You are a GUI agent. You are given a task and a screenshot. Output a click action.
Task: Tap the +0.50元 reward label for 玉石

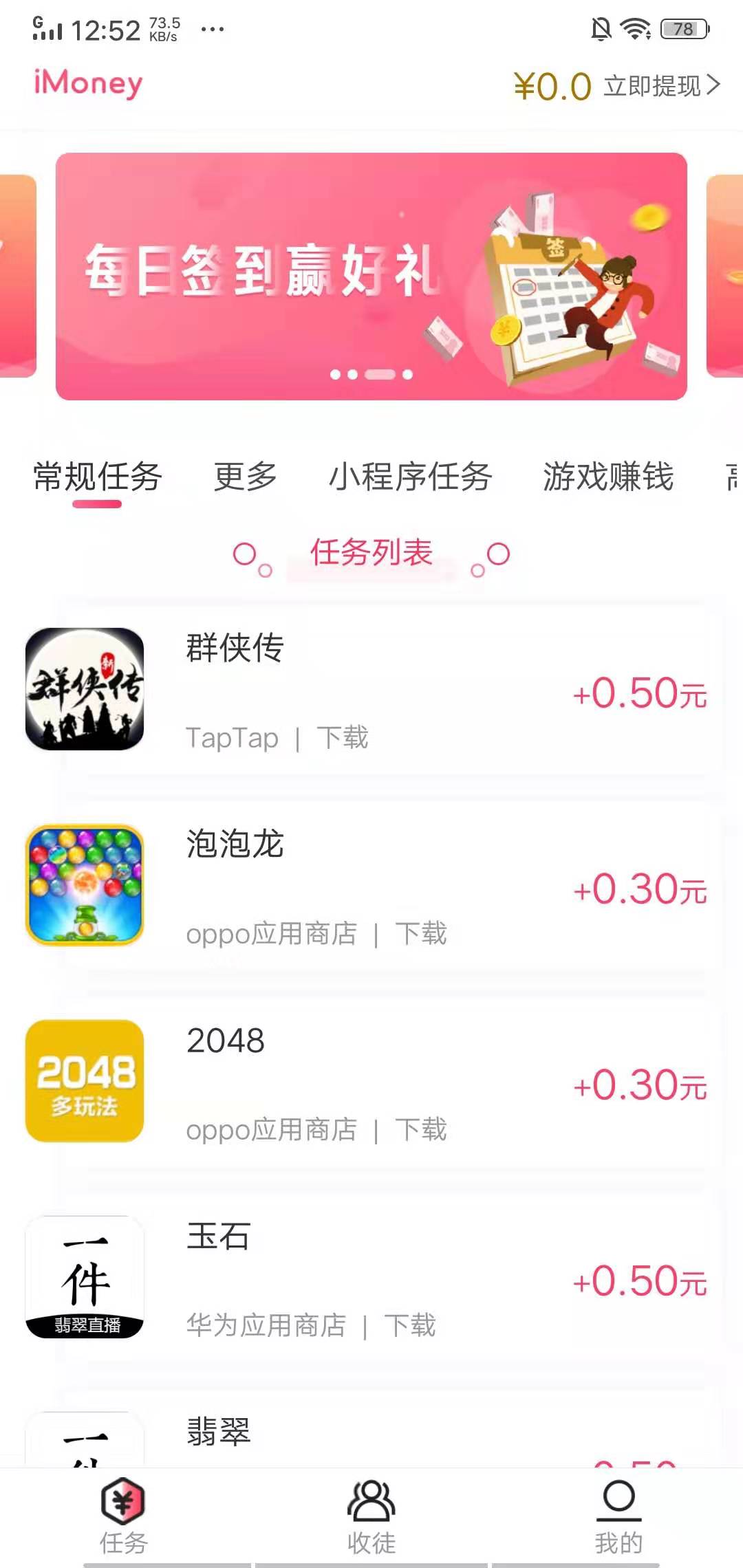click(640, 1281)
